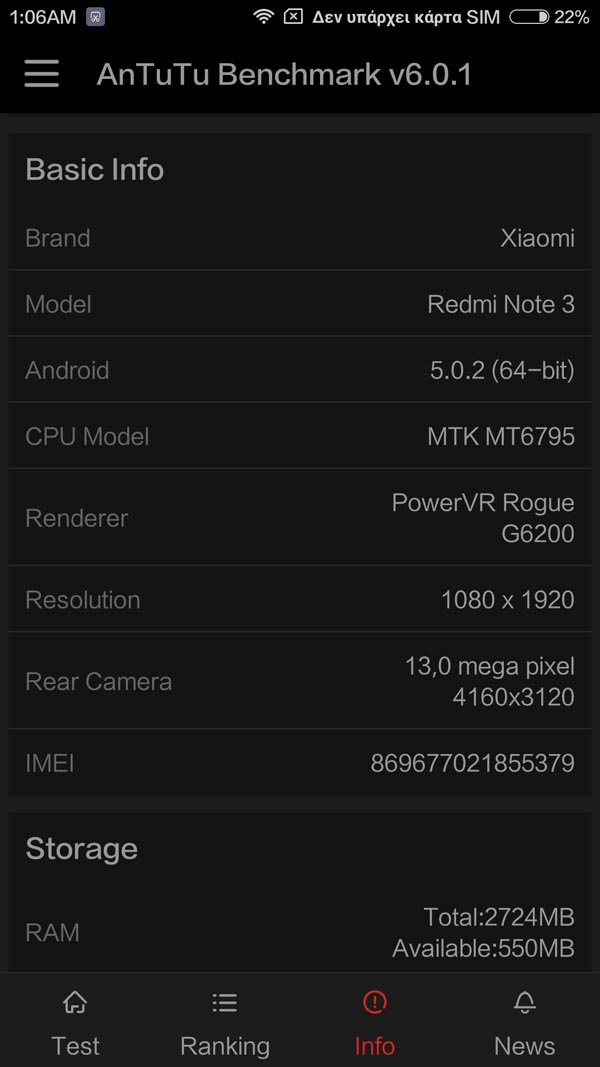Image resolution: width=600 pixels, height=1067 pixels.
Task: Open the hamburger drawer menu
Action: (41, 73)
